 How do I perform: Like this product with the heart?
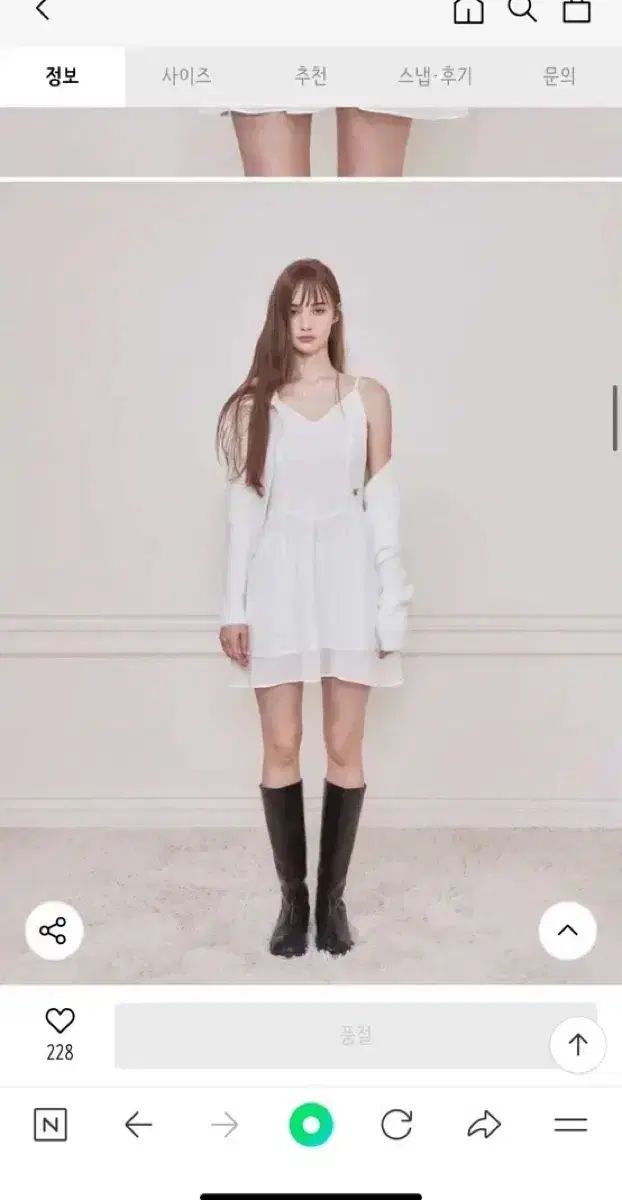(x=60, y=1021)
